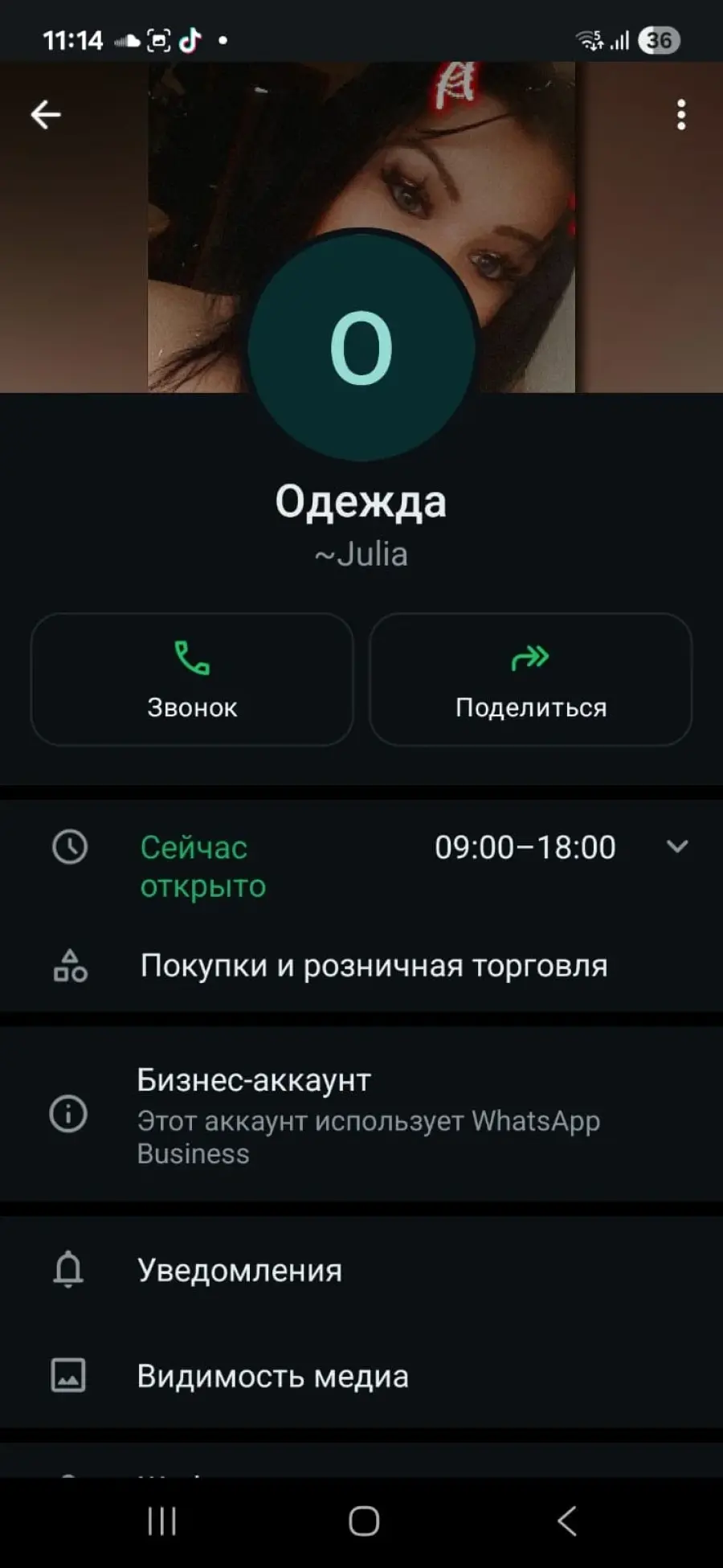Screen dimensions: 723x1568
Task: Open Бизнес-аккаунт info row
Action: pos(361,1114)
